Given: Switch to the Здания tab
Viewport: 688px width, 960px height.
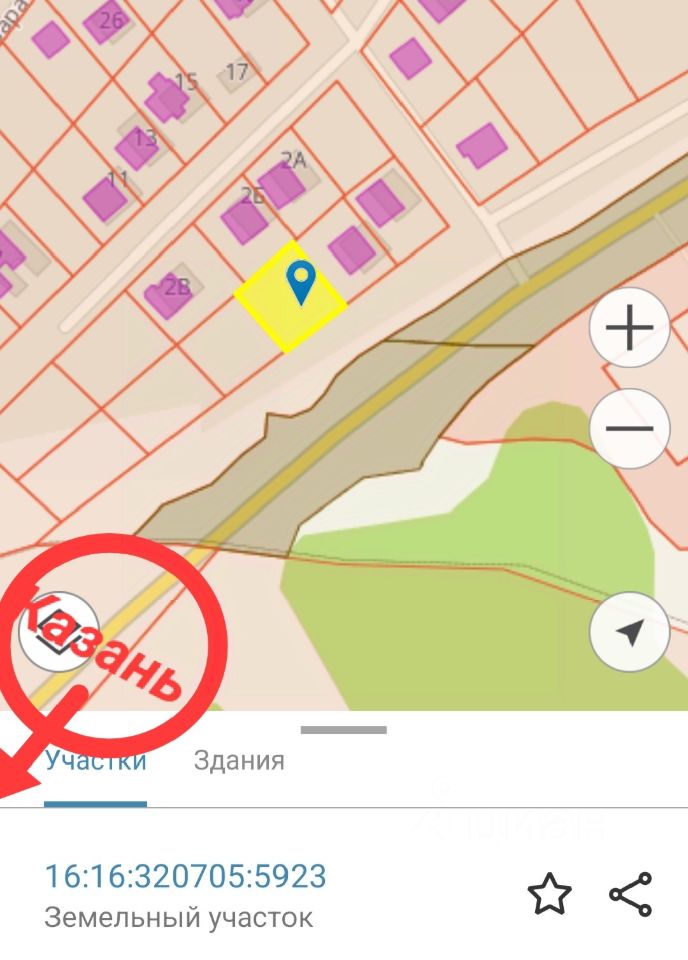Looking at the screenshot, I should 239,761.
